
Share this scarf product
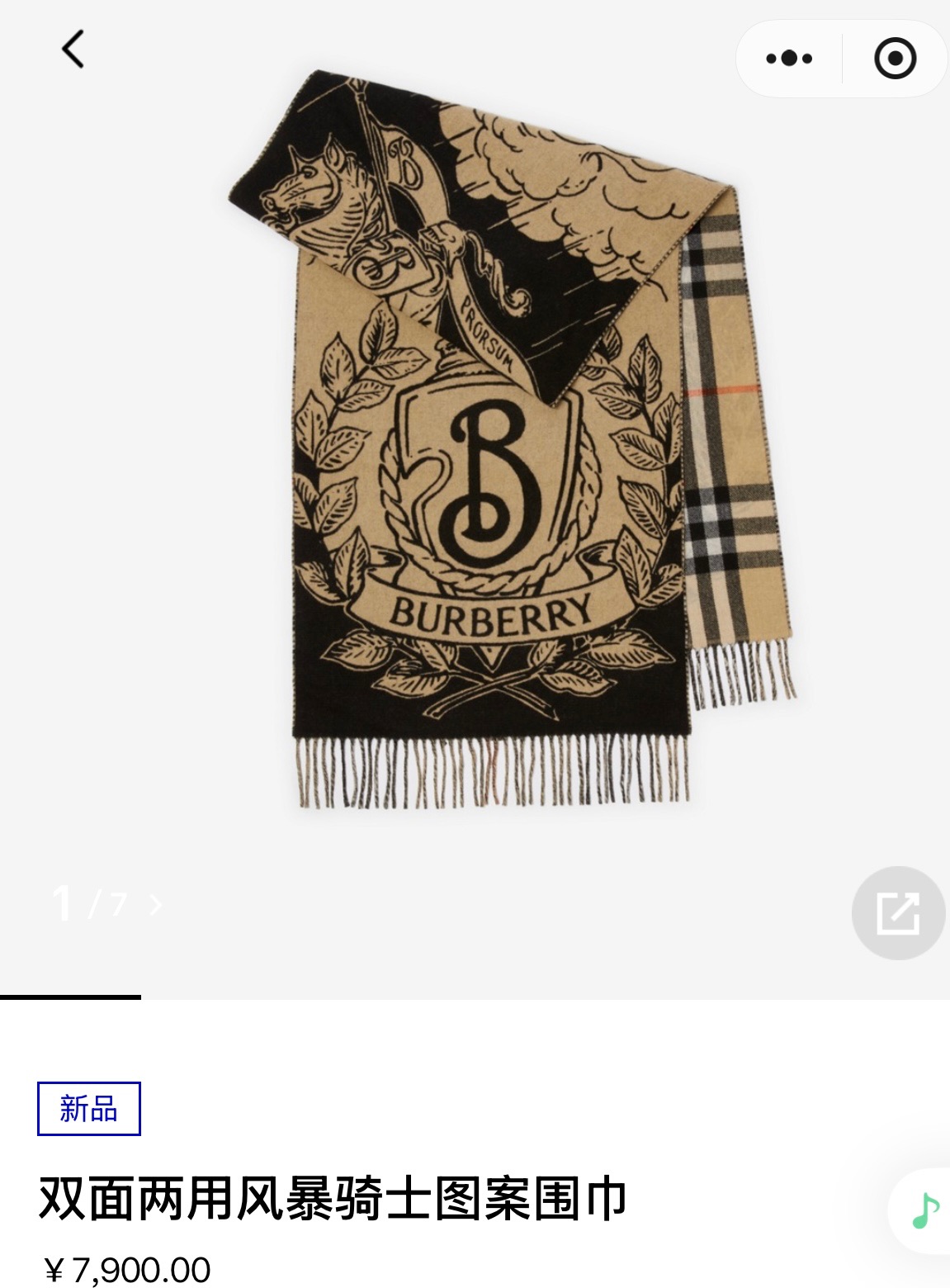(x=897, y=912)
